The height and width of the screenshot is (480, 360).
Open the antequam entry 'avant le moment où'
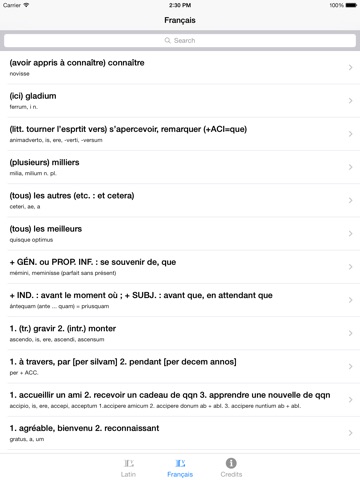pyautogui.click(x=180, y=300)
